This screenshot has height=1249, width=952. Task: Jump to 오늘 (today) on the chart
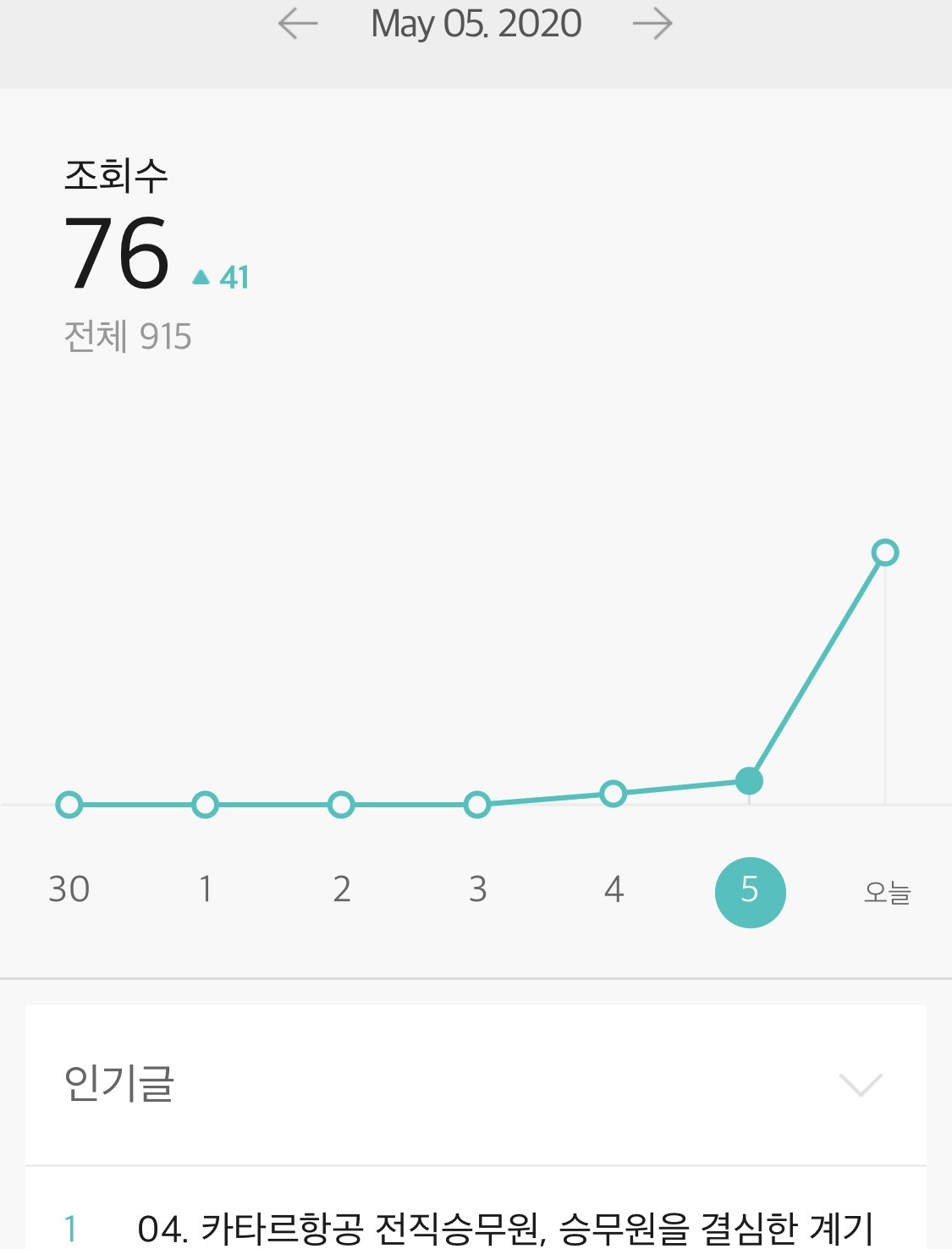tap(887, 892)
